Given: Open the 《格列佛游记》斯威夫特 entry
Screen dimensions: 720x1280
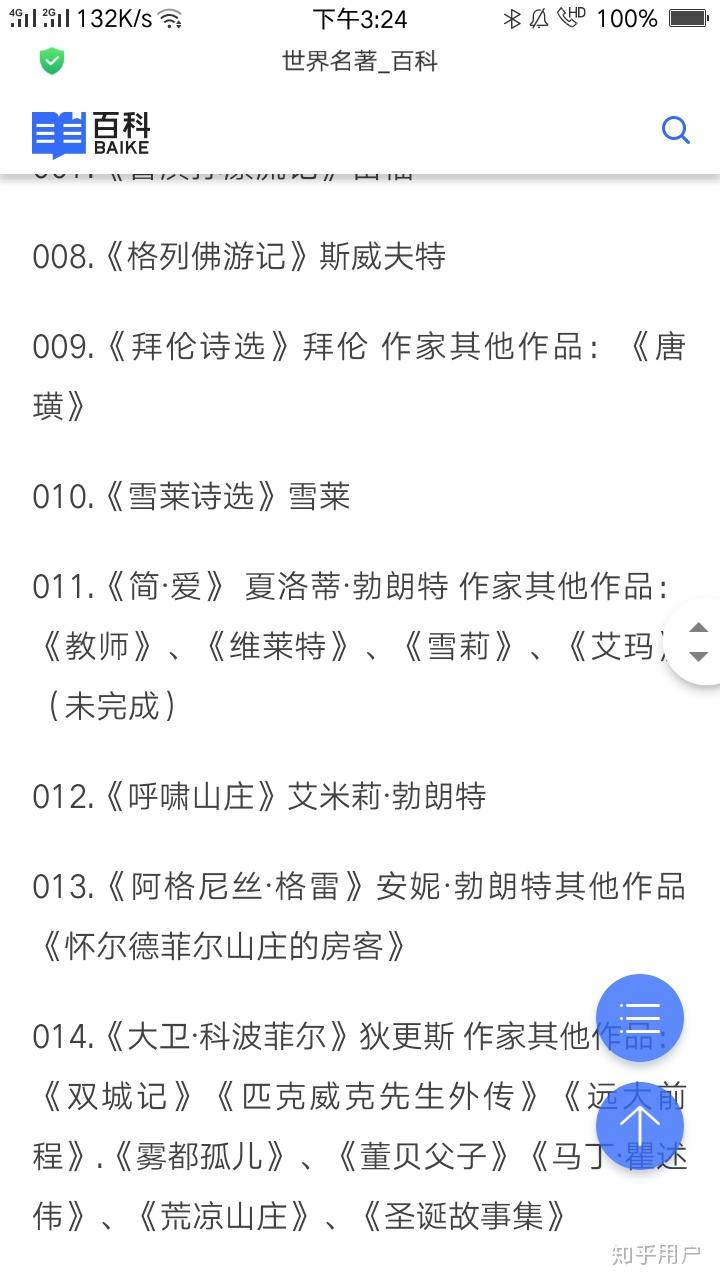Looking at the screenshot, I should [237, 257].
